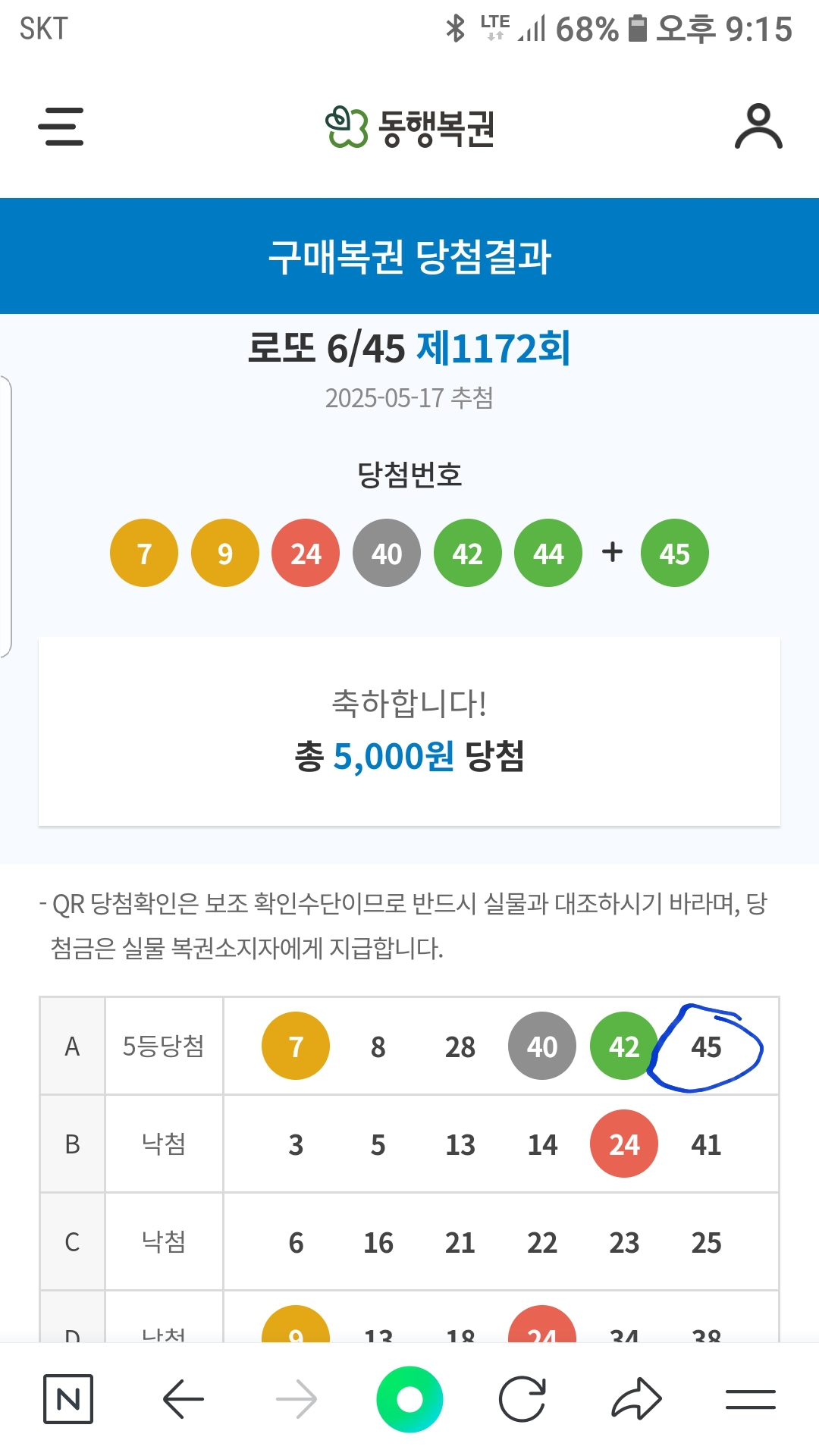This screenshot has width=819, height=1456.
Task: Open the user account icon
Action: tap(758, 127)
